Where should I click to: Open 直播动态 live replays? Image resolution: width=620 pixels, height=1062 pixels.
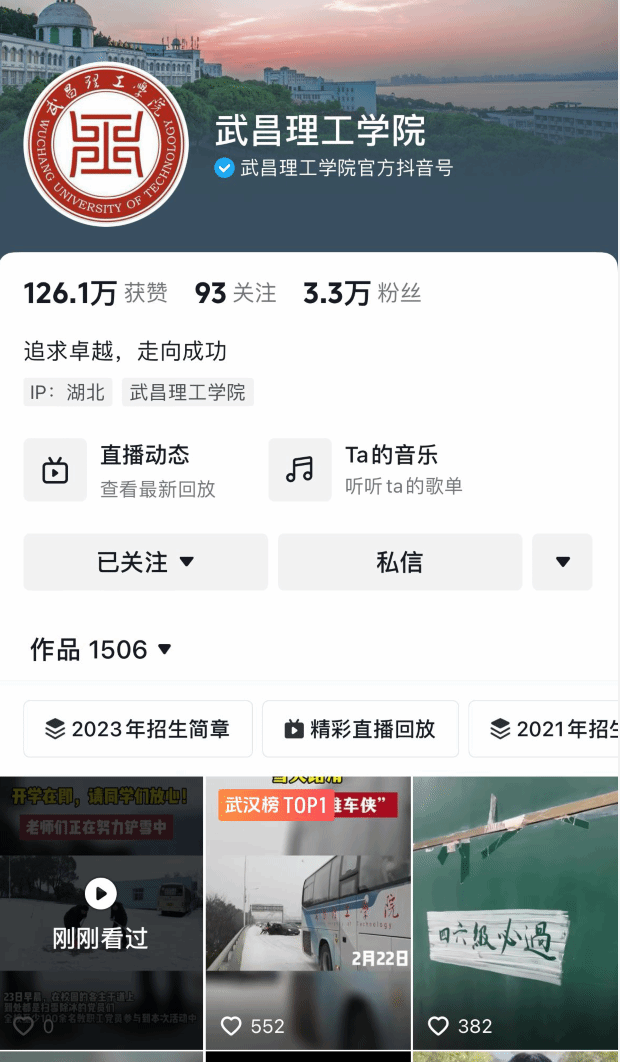[x=130, y=470]
